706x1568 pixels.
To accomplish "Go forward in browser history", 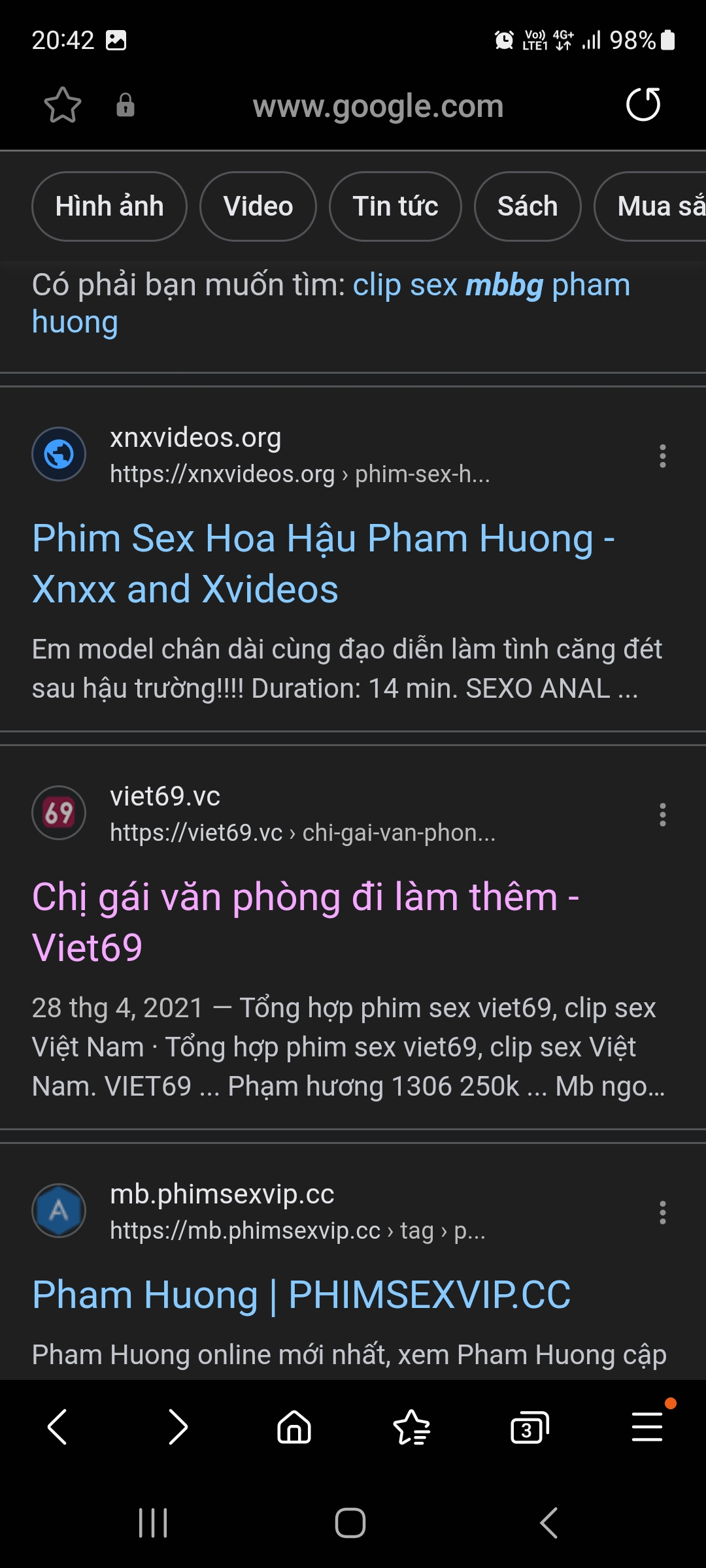I will pos(176,1427).
